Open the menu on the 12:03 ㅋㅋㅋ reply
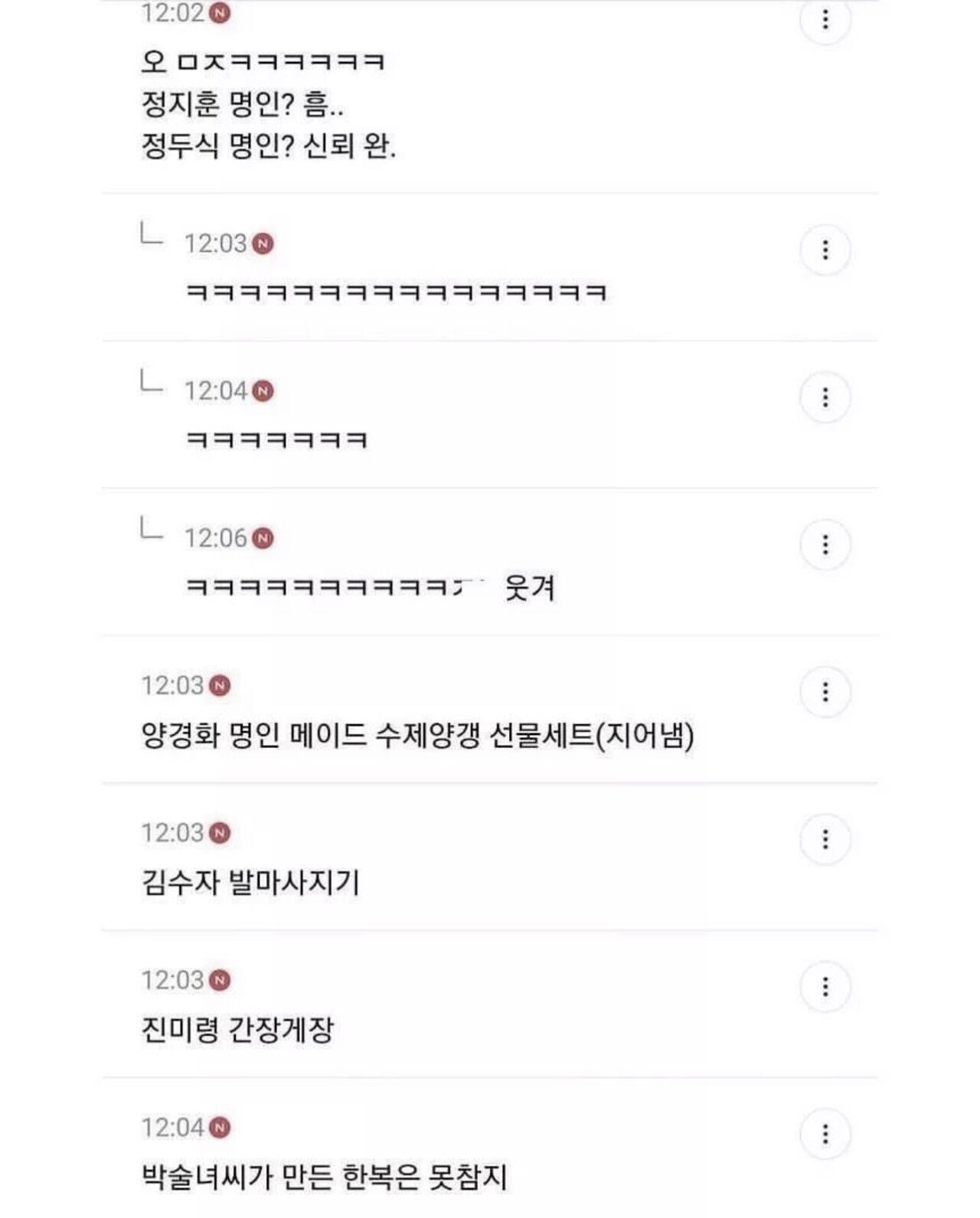Image resolution: width=980 pixels, height=1218 pixels. [825, 250]
